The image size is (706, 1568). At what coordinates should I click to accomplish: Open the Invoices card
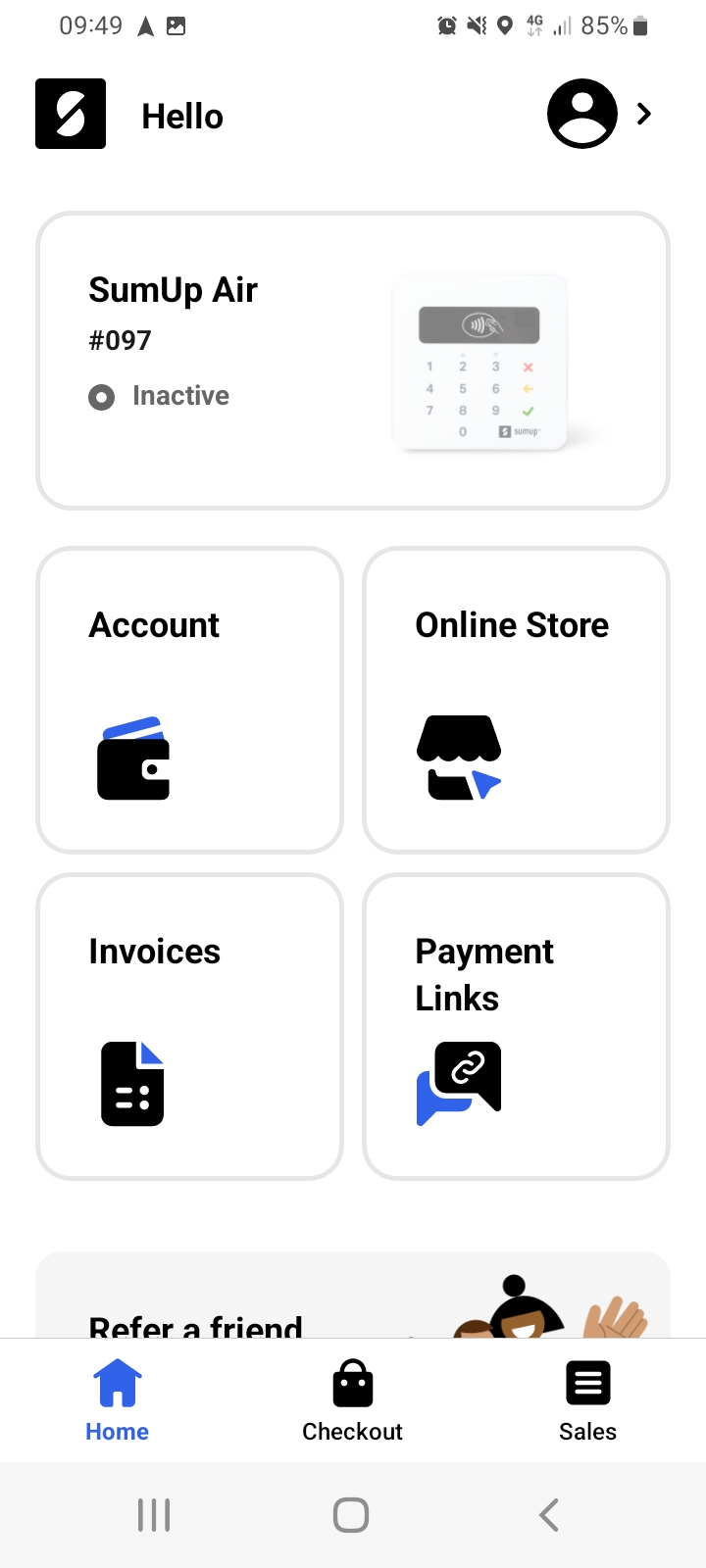(189, 1026)
